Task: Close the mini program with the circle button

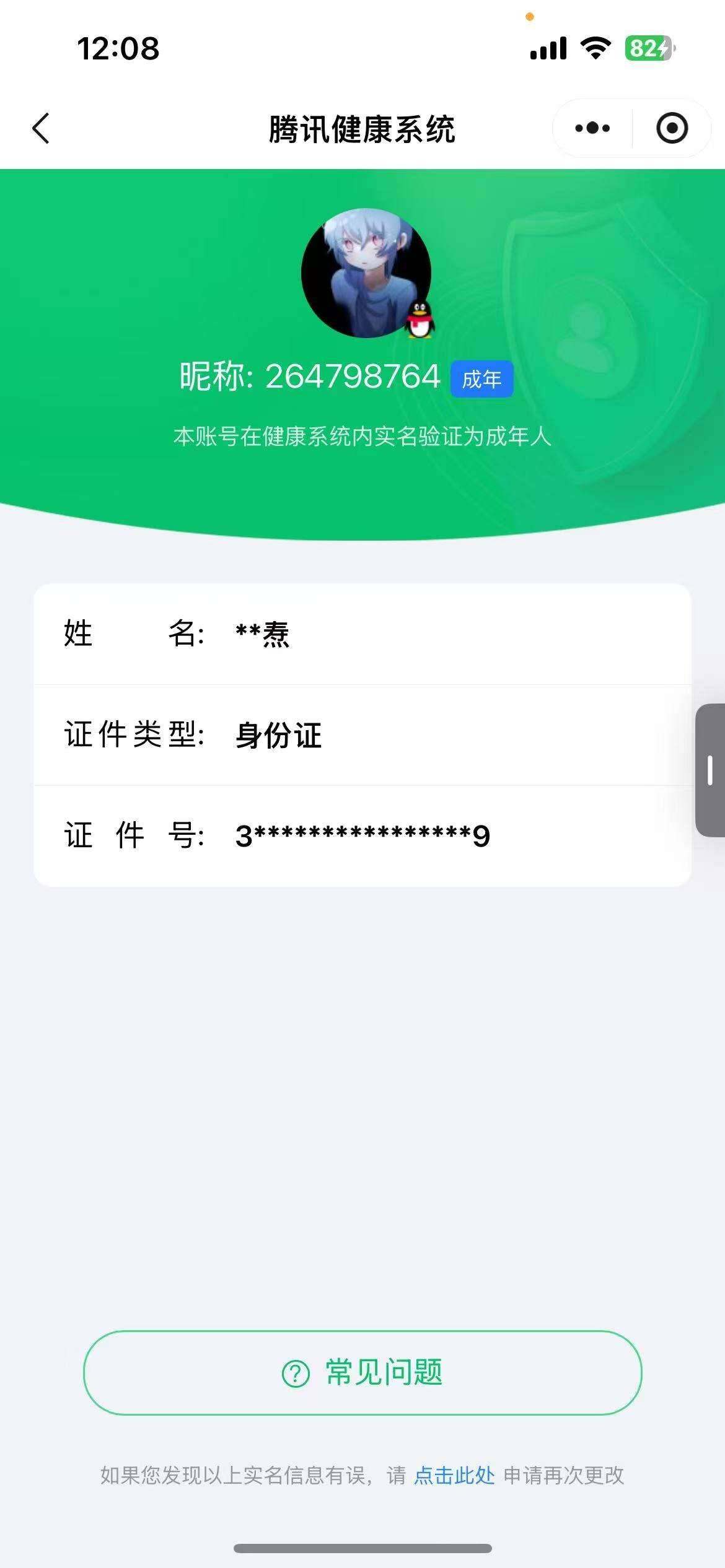Action: (x=672, y=128)
